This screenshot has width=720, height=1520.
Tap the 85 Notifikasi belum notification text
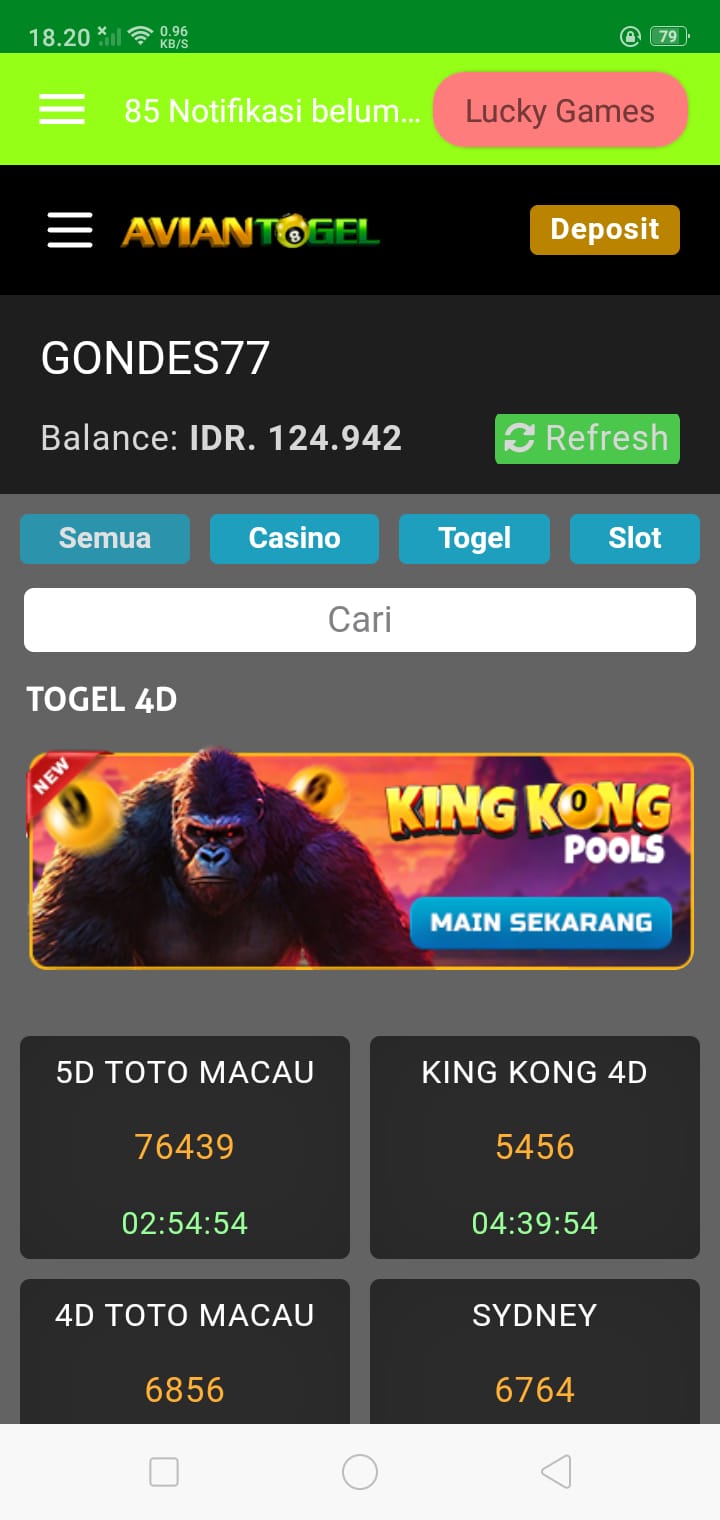click(x=272, y=111)
